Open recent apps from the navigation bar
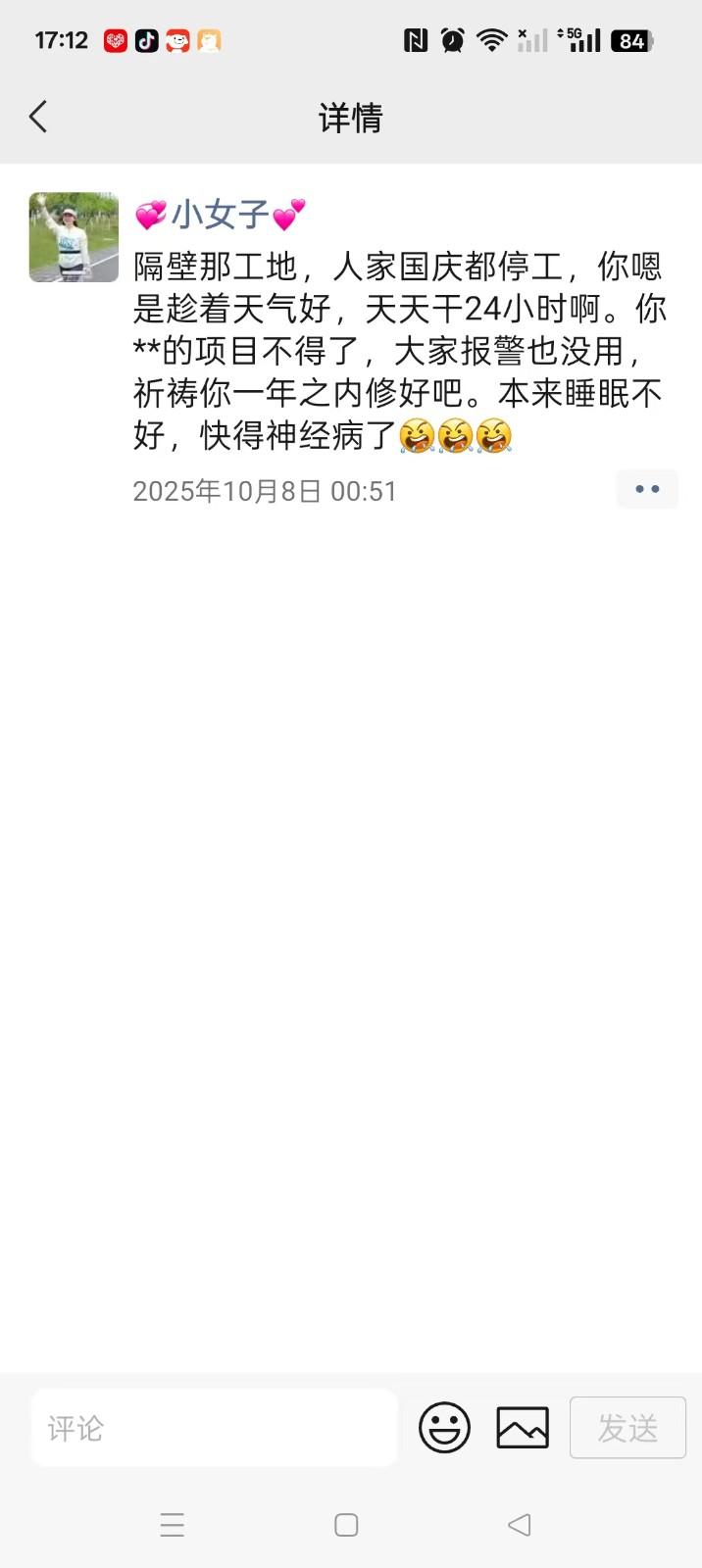 click(x=173, y=1525)
